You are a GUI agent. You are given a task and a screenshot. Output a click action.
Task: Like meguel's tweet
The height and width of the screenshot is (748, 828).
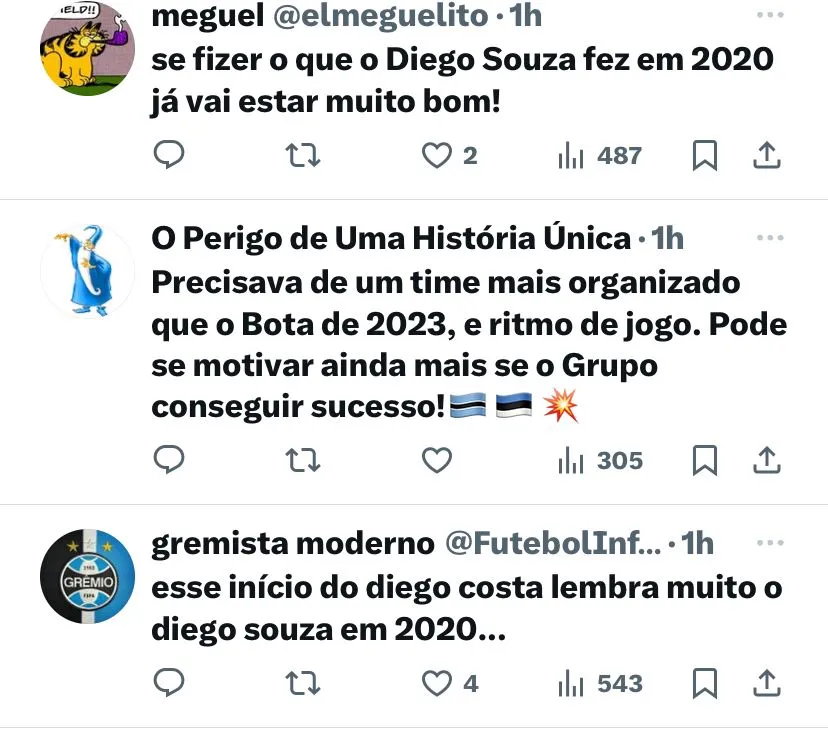[x=436, y=155]
